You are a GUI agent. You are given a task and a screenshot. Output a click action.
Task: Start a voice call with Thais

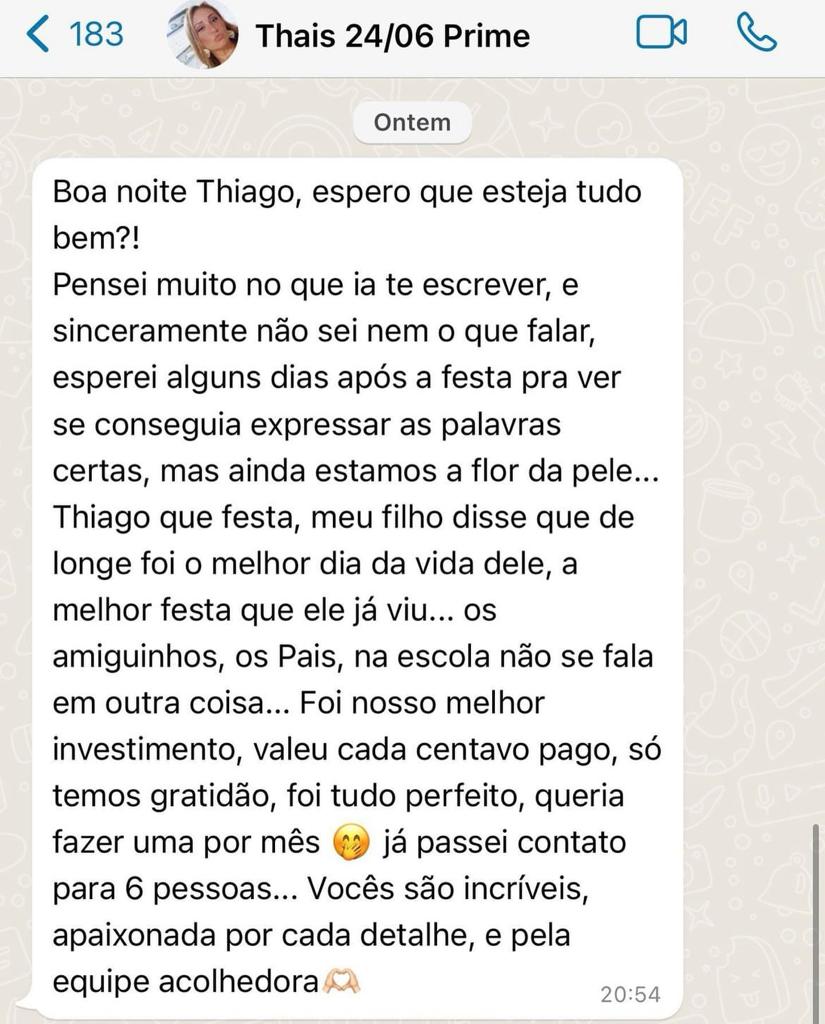pyautogui.click(x=756, y=33)
